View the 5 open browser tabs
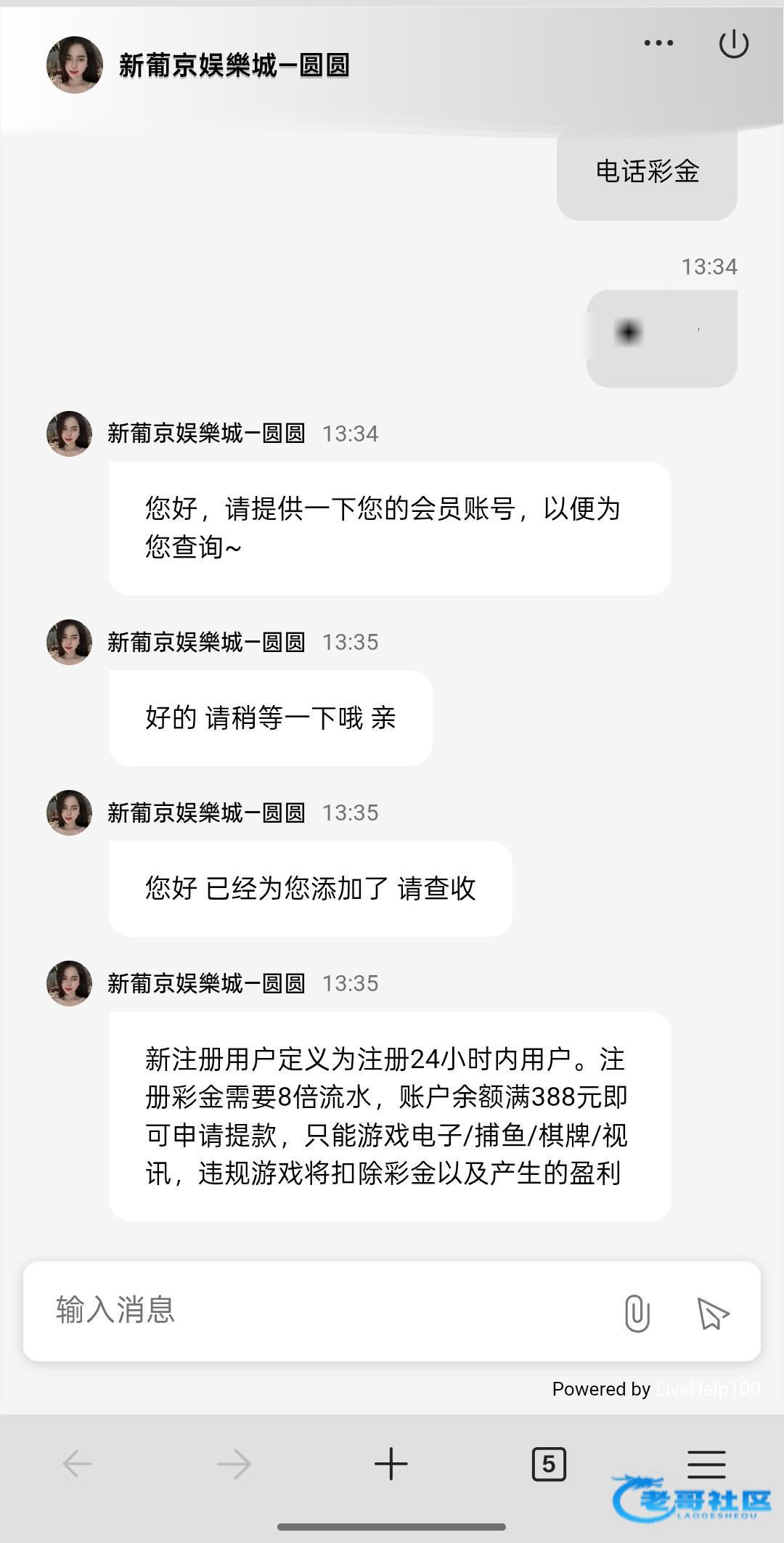This screenshot has height=1543, width=784. (549, 1464)
